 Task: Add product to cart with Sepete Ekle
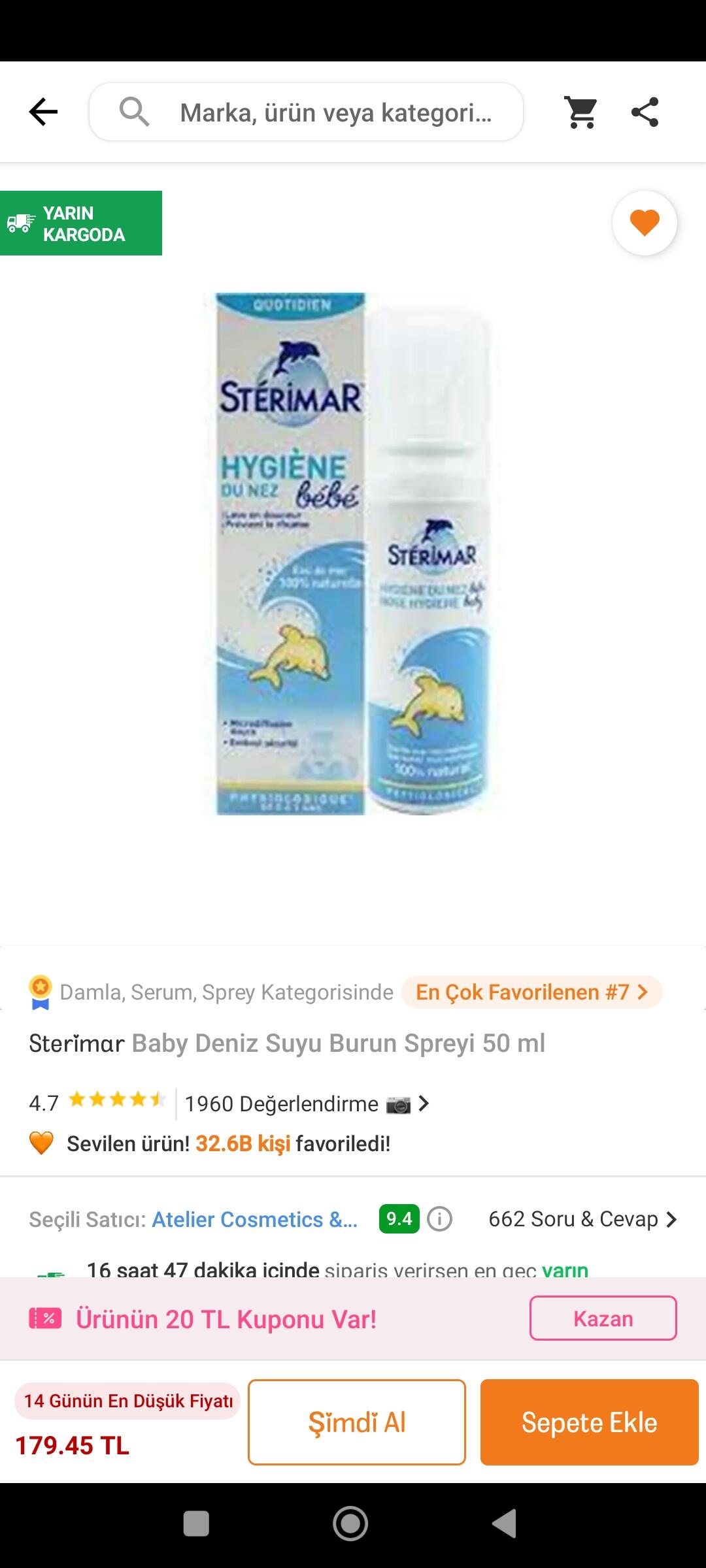[590, 1422]
